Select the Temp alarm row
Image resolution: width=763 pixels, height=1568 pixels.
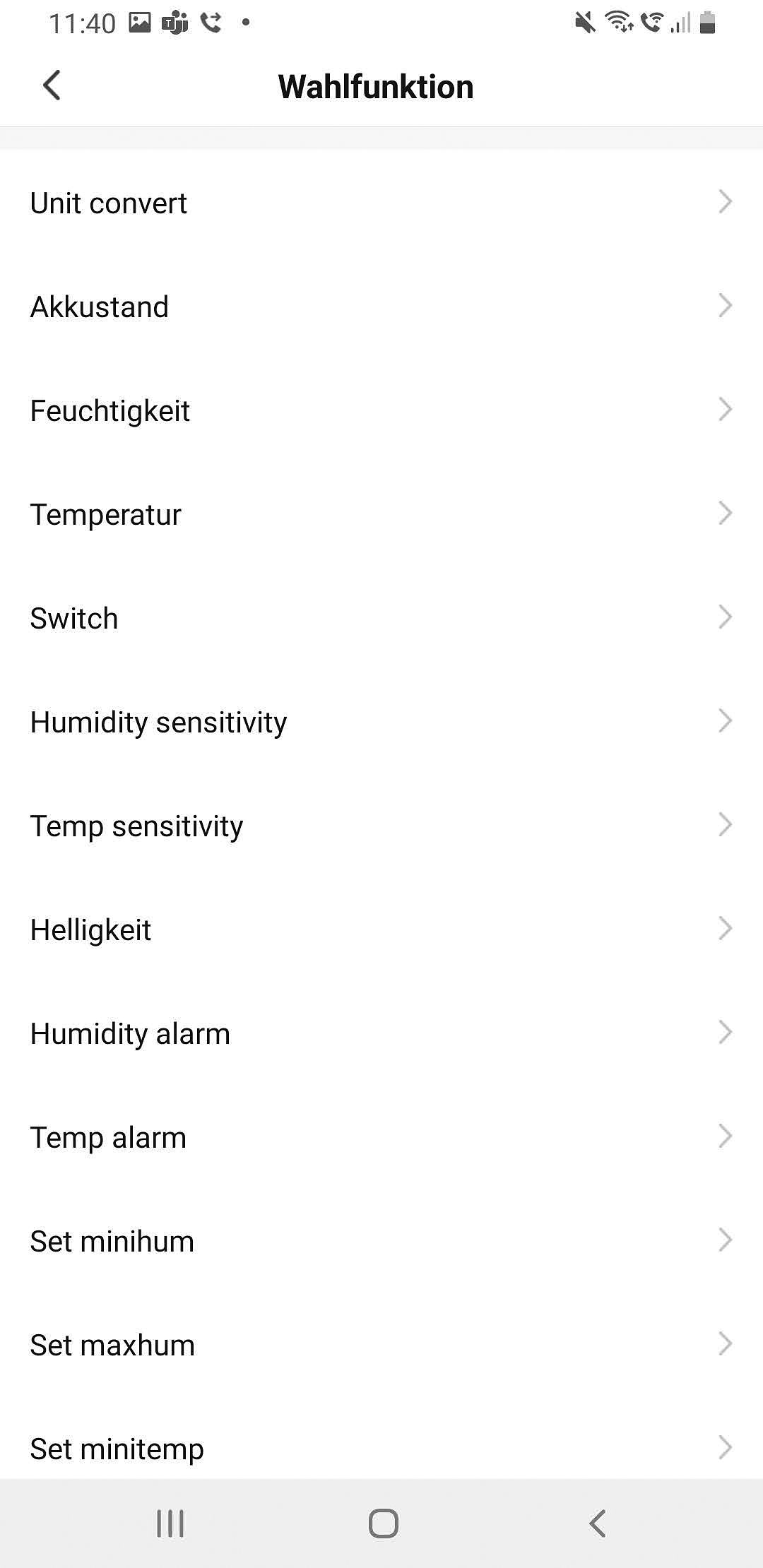(x=381, y=1138)
